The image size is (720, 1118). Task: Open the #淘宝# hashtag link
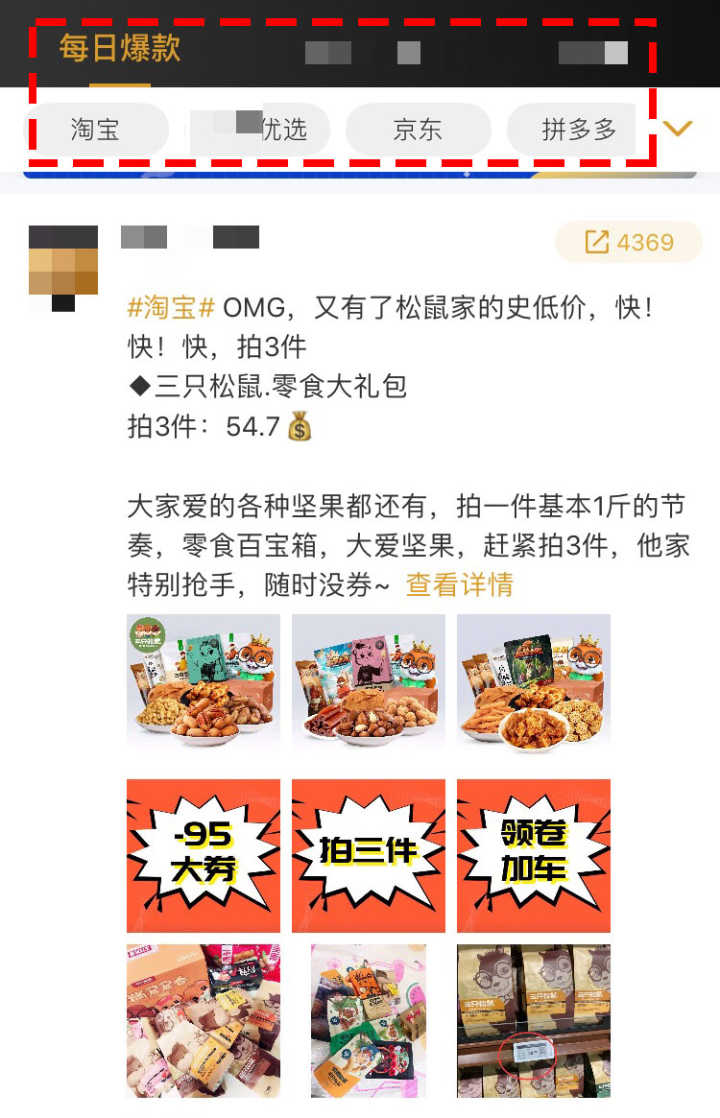172,308
